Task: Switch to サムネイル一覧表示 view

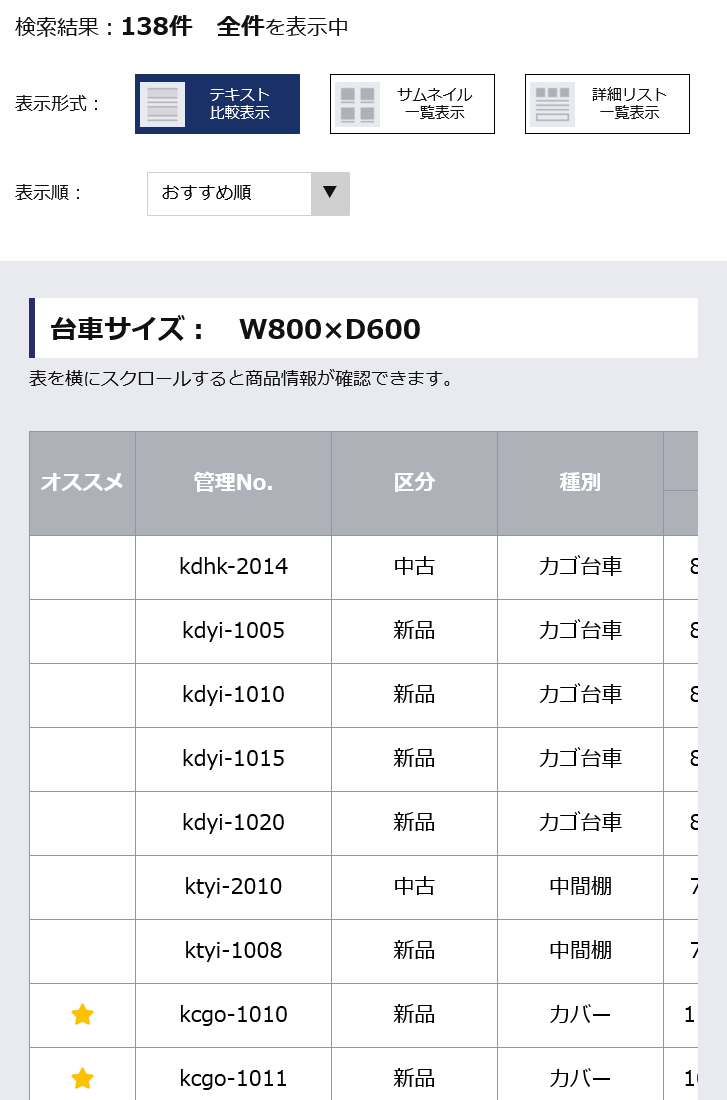Action: click(x=412, y=104)
